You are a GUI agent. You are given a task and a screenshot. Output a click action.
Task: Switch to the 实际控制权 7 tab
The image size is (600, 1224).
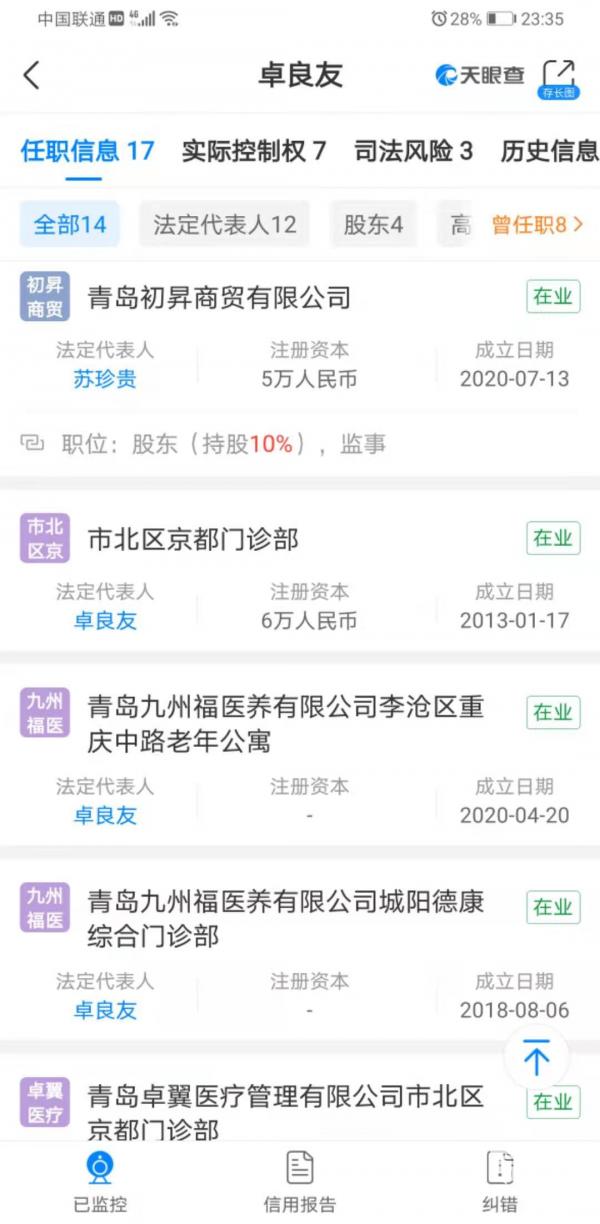click(x=254, y=151)
